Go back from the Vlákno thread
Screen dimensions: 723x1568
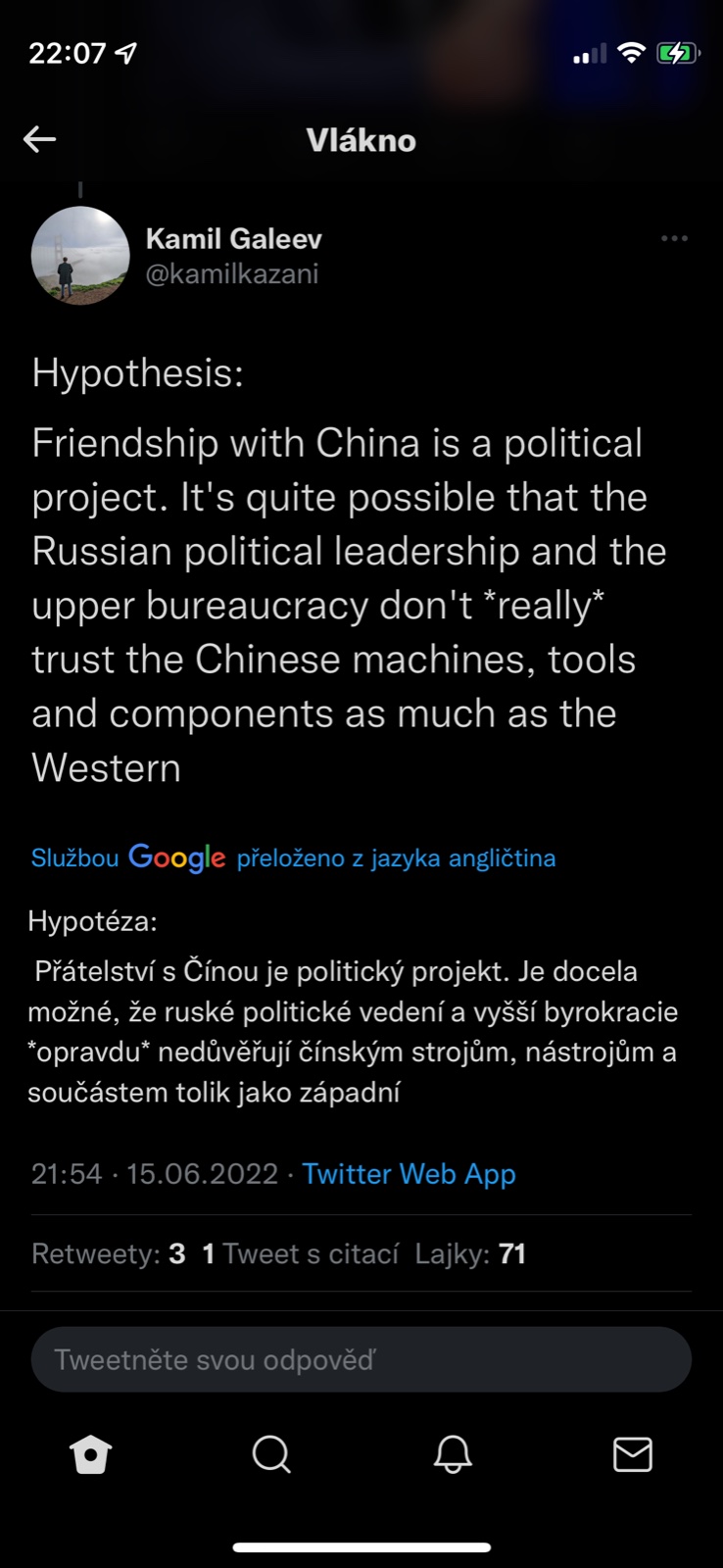coord(39,139)
